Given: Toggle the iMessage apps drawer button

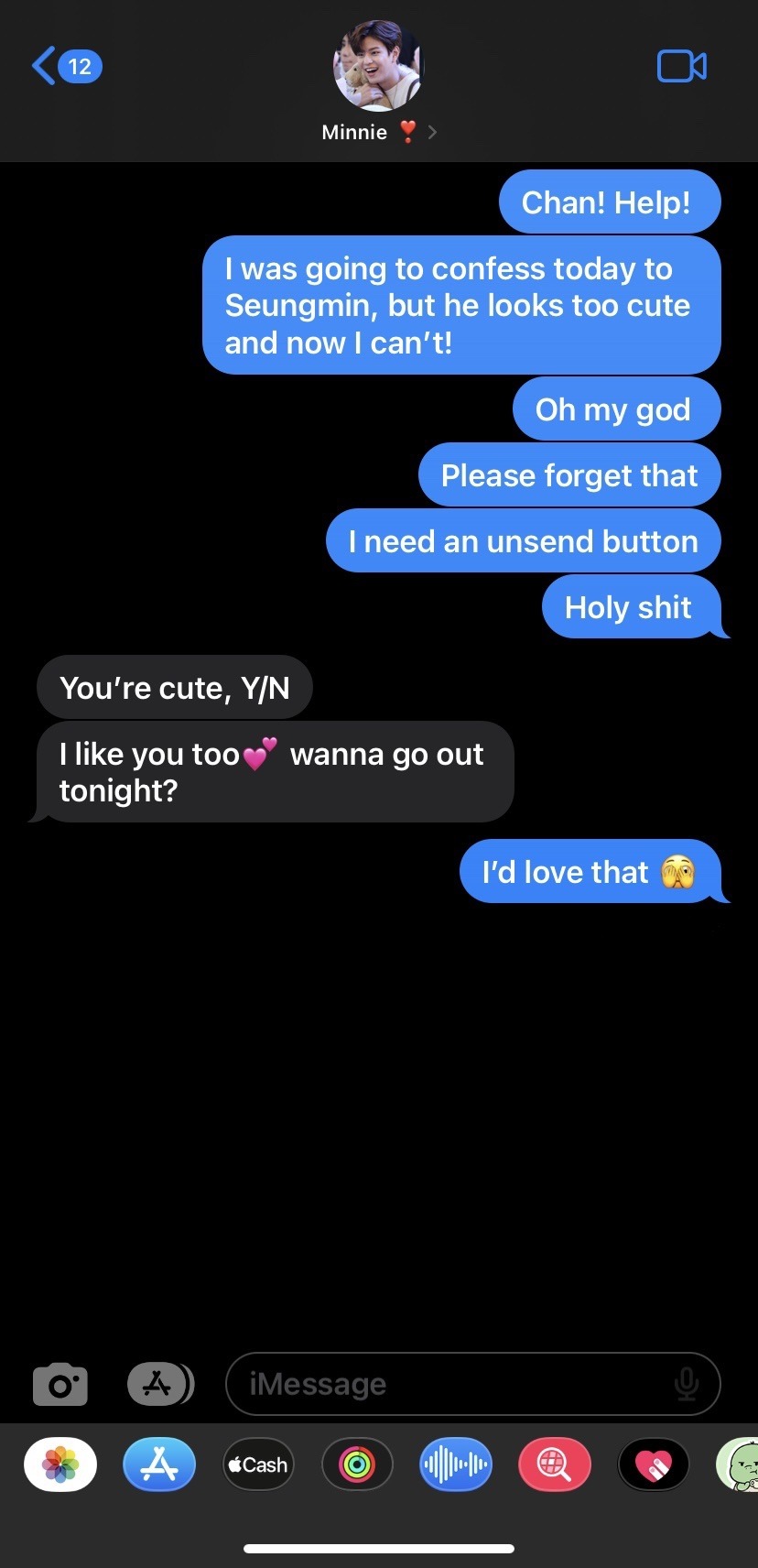Looking at the screenshot, I should click(x=160, y=1384).
